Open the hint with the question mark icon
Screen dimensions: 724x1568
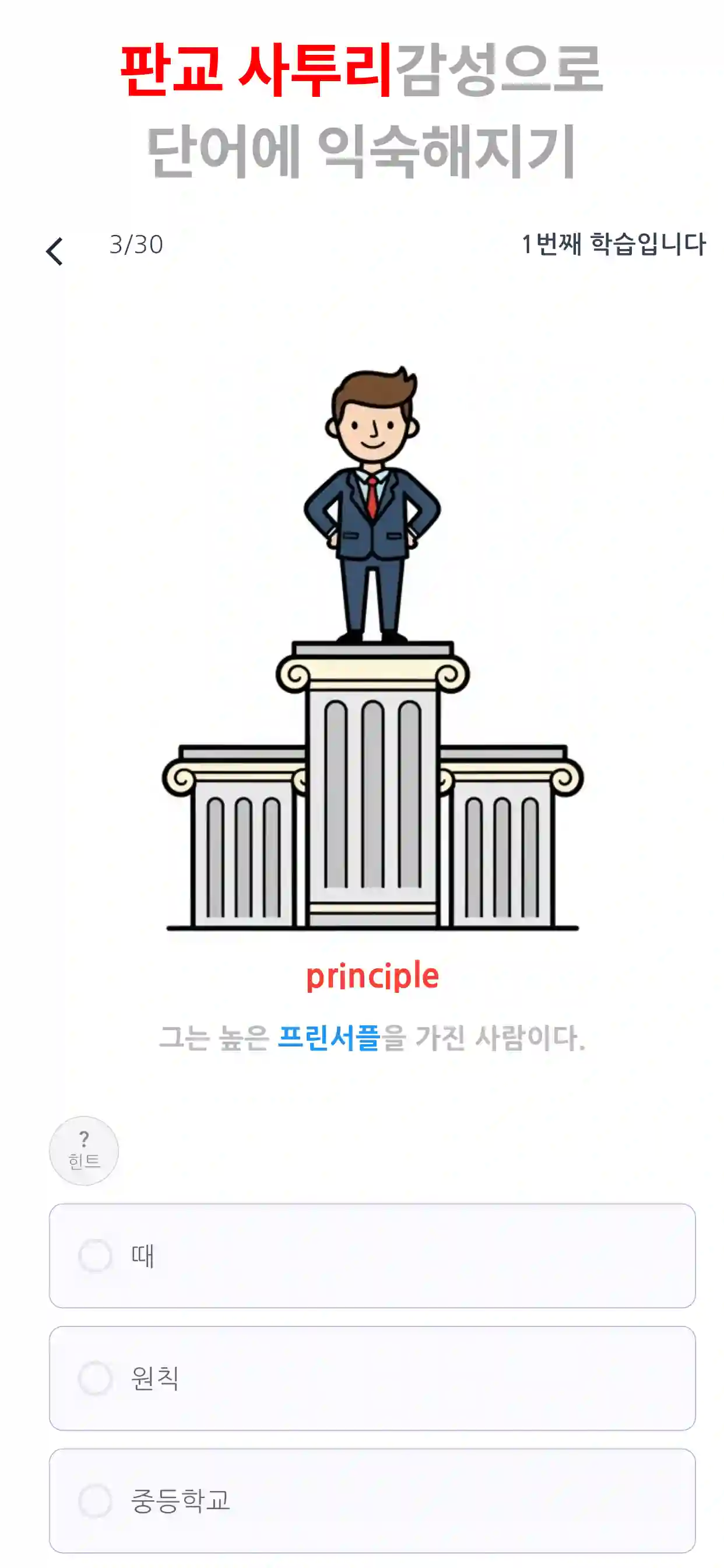pos(84,1150)
